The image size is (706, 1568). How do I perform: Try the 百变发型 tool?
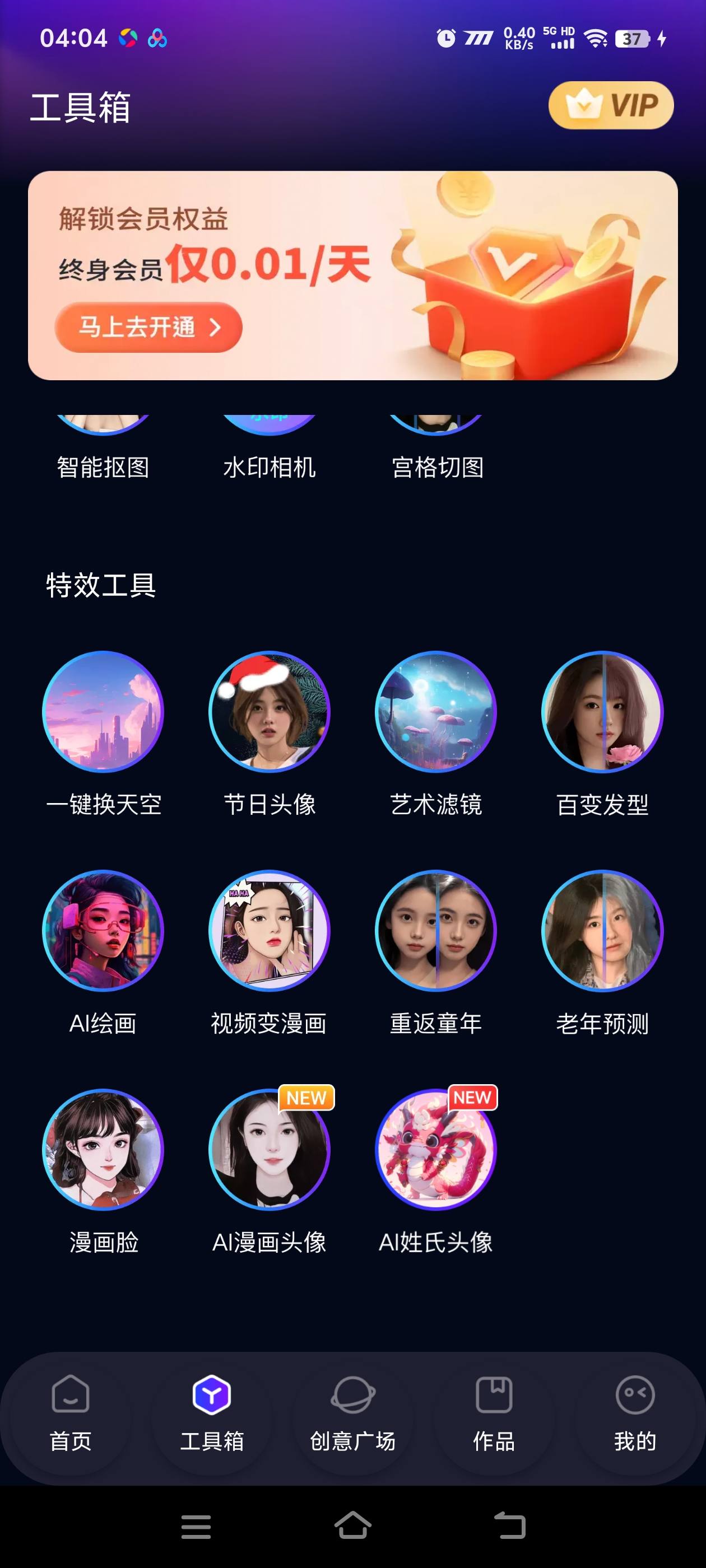pyautogui.click(x=602, y=712)
